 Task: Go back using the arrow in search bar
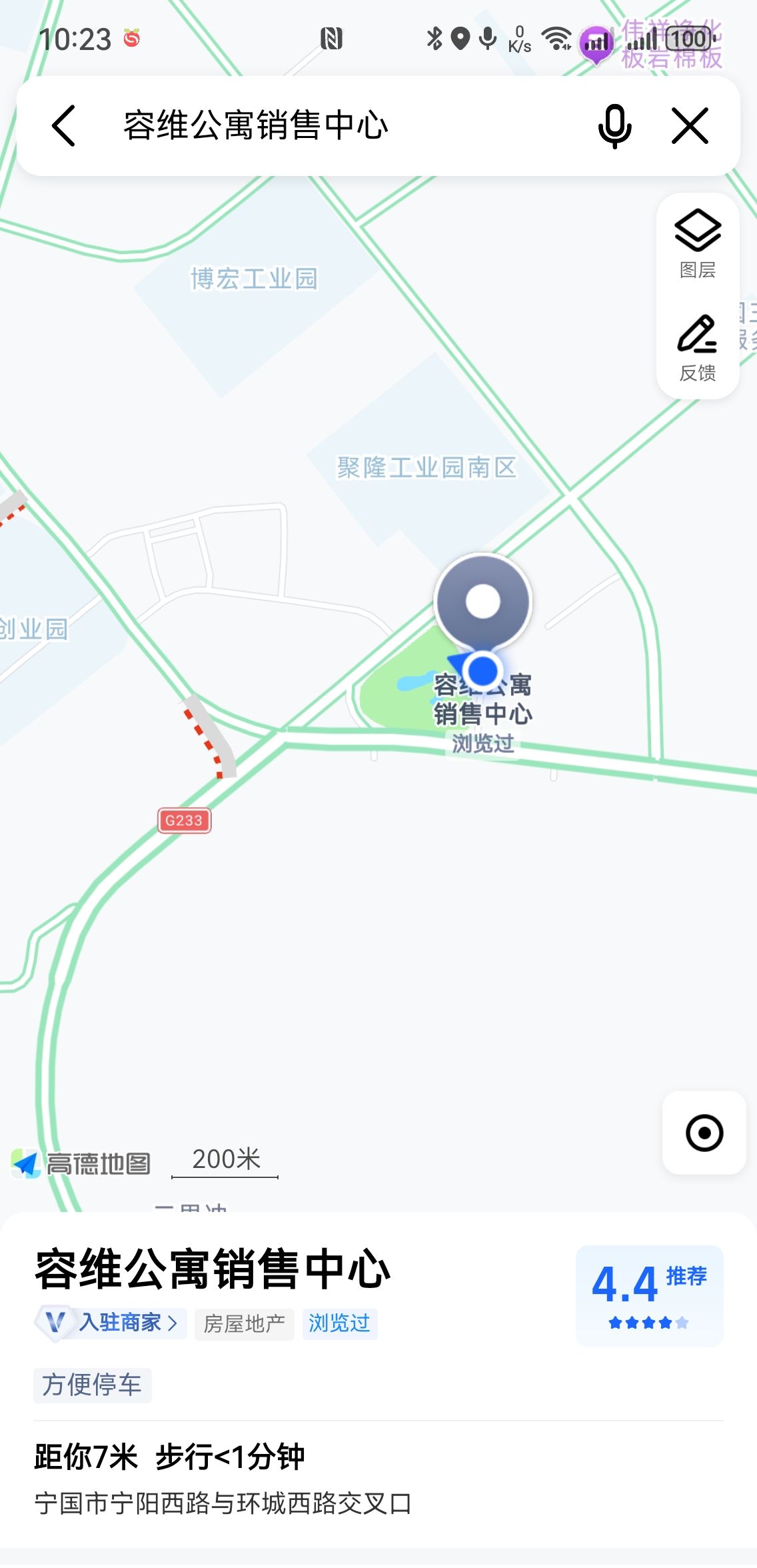(64, 125)
